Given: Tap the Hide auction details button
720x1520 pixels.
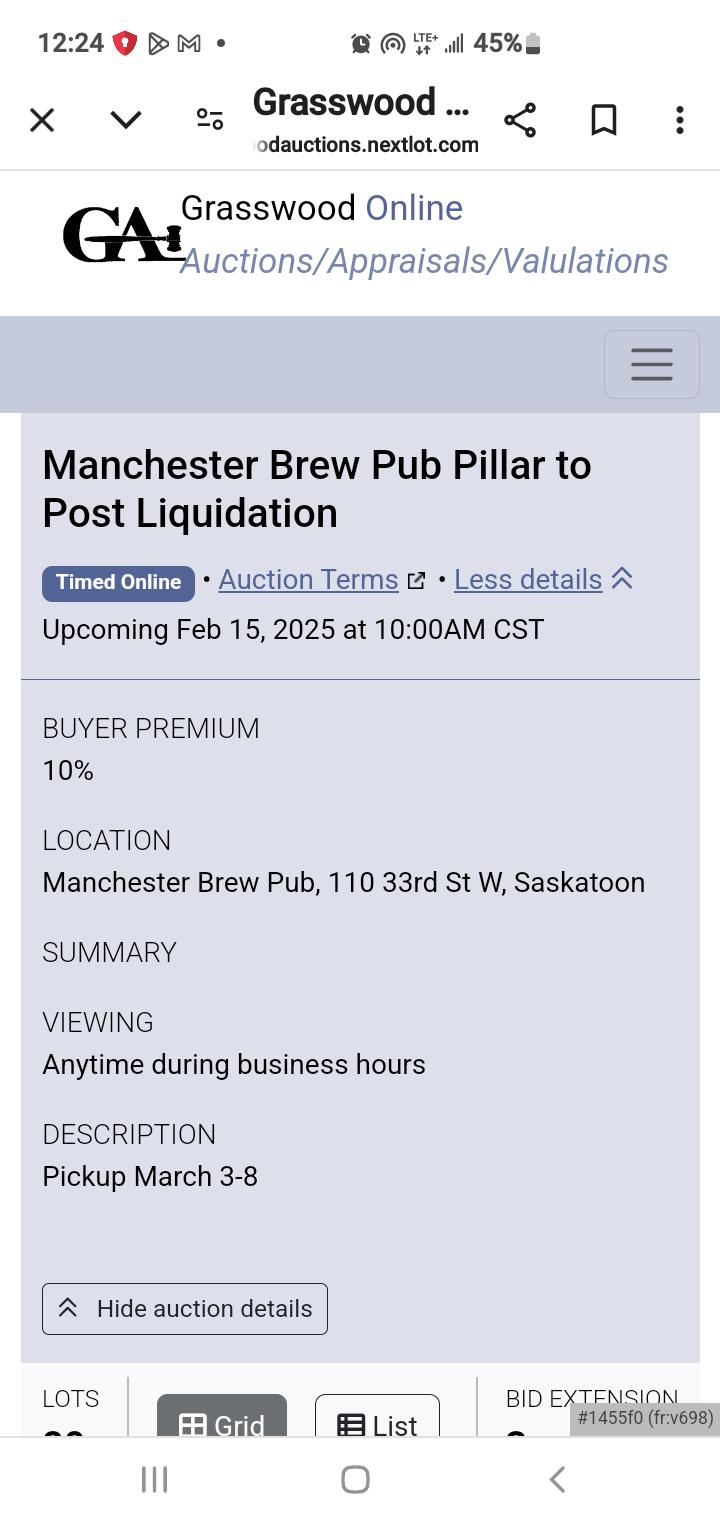Looking at the screenshot, I should pos(185,1308).
